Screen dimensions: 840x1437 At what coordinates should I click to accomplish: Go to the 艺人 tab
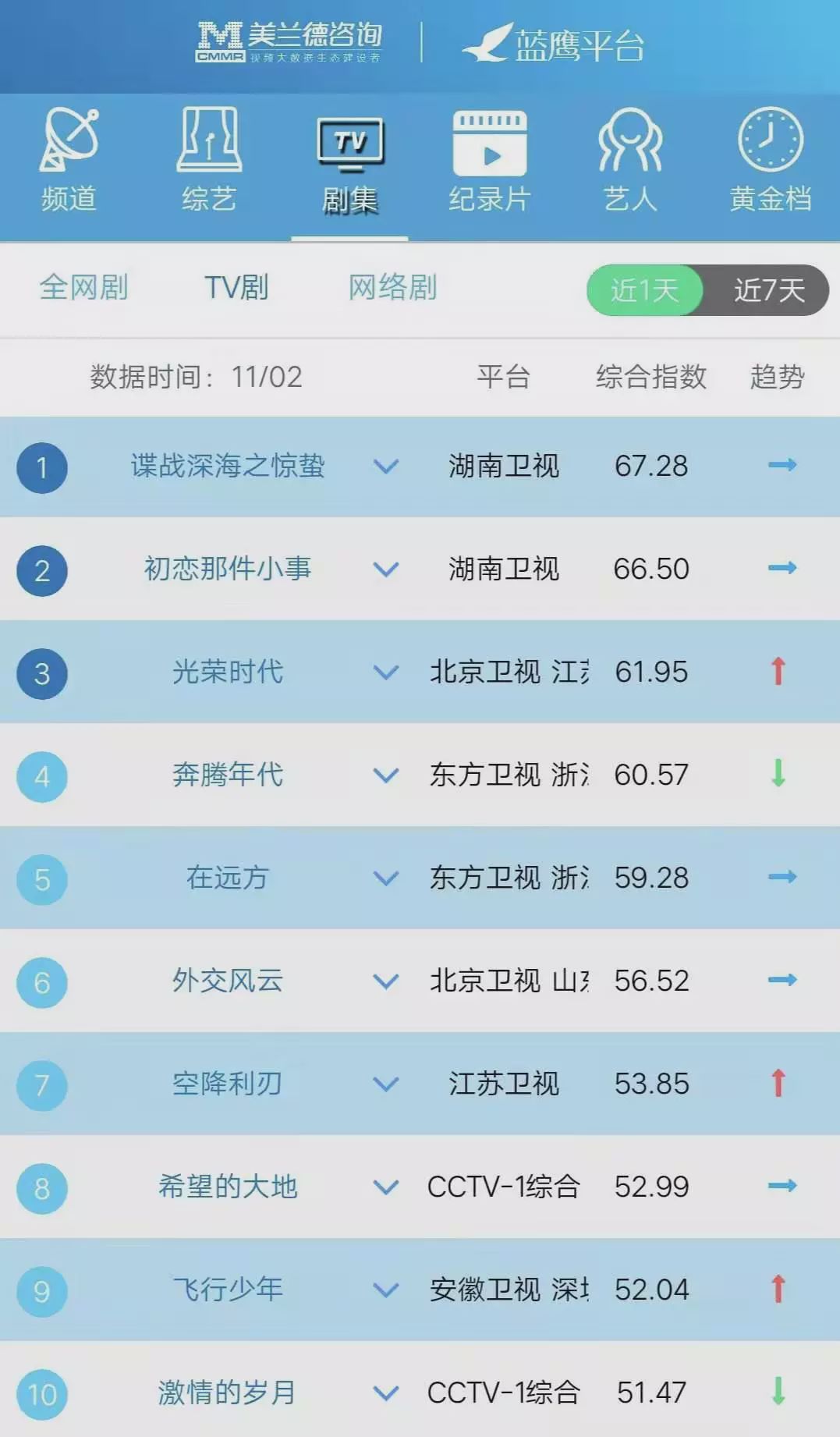click(x=630, y=161)
